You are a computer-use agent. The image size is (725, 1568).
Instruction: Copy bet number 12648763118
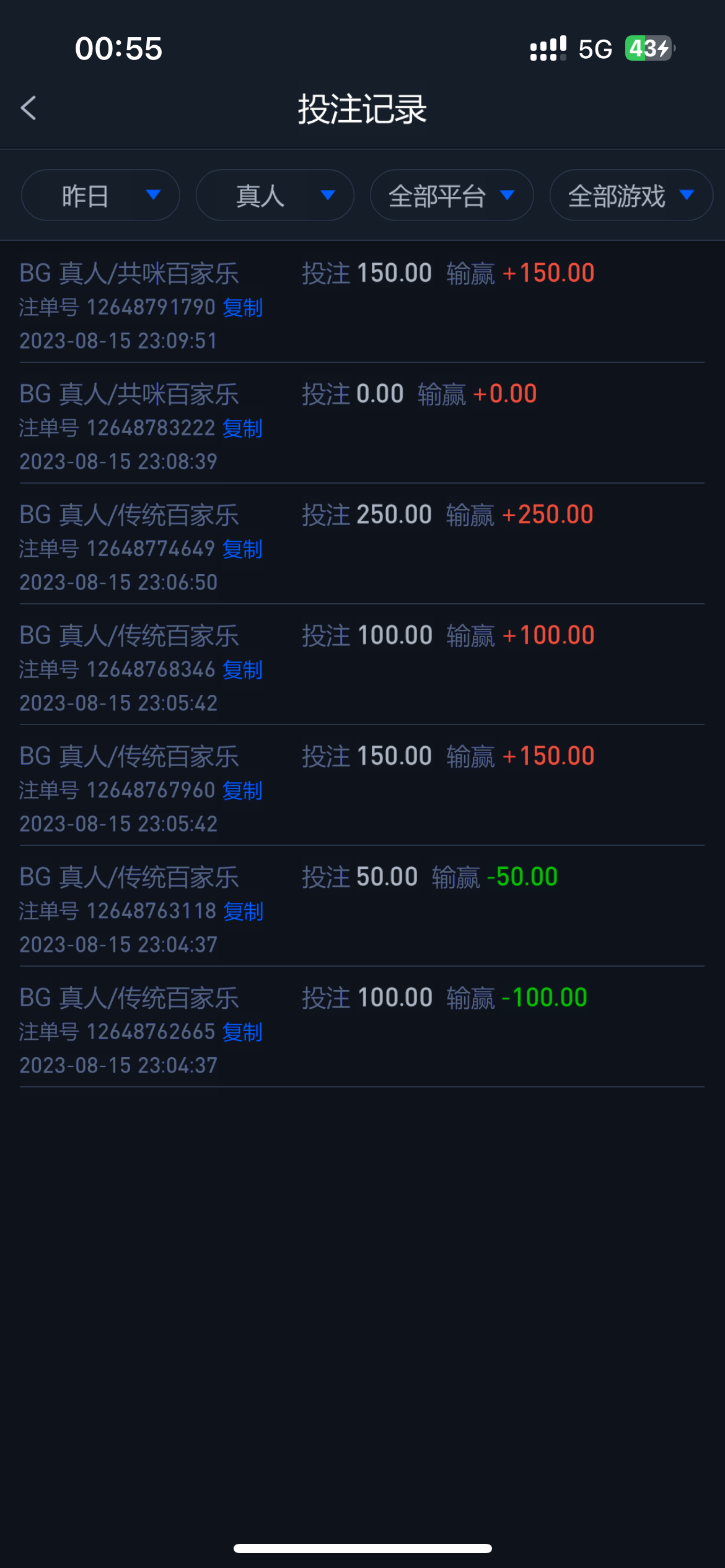[244, 912]
